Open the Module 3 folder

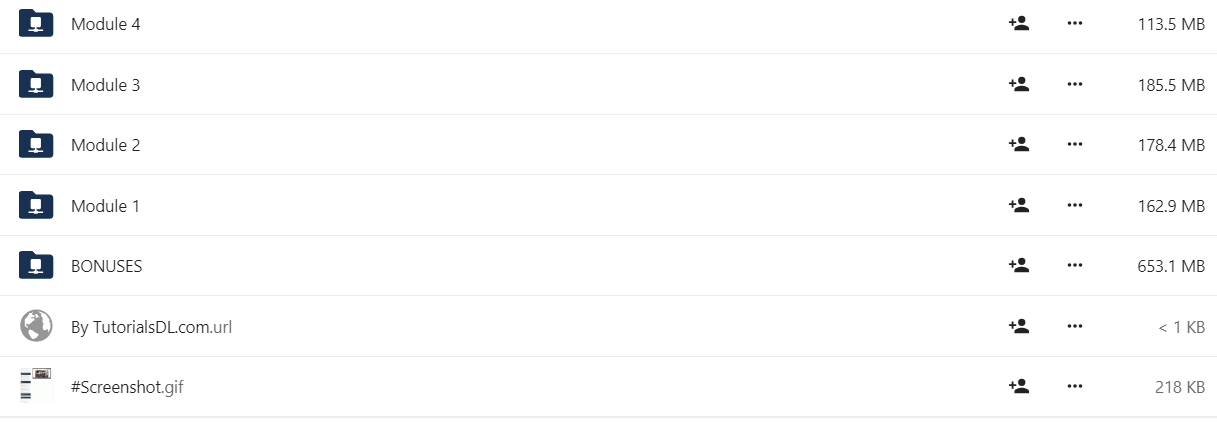click(105, 85)
